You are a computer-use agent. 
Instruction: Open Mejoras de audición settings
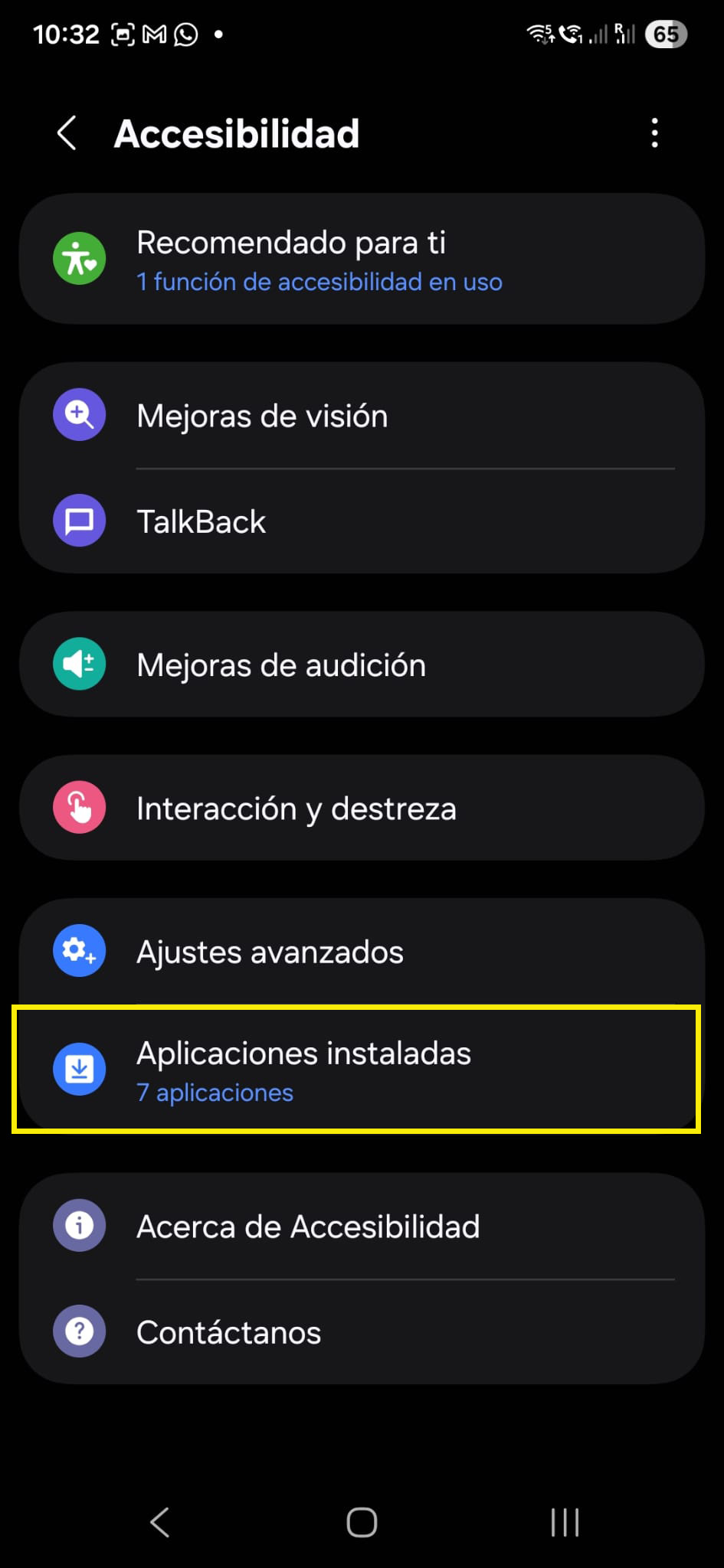(x=360, y=664)
